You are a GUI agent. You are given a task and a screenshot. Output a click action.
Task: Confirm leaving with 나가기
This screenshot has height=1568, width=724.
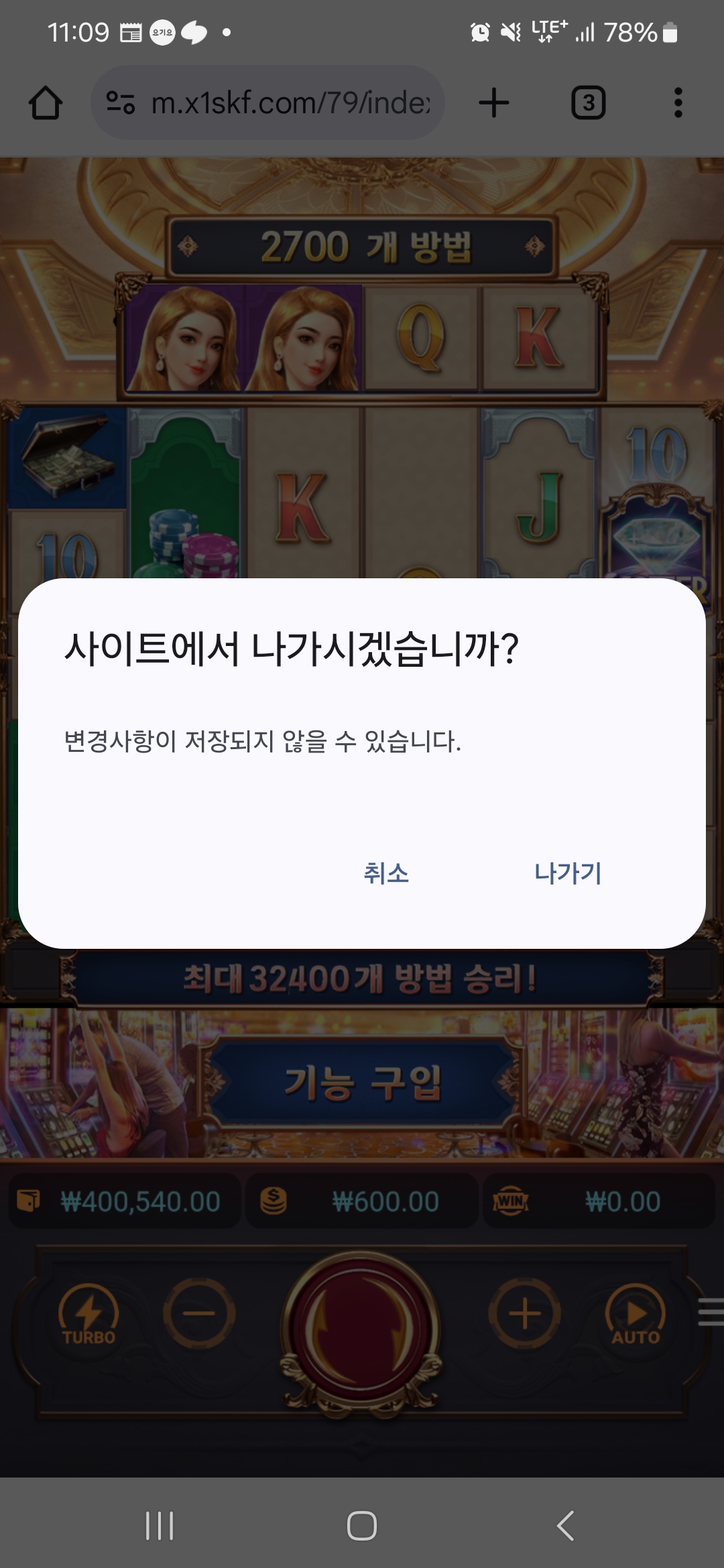tap(567, 873)
